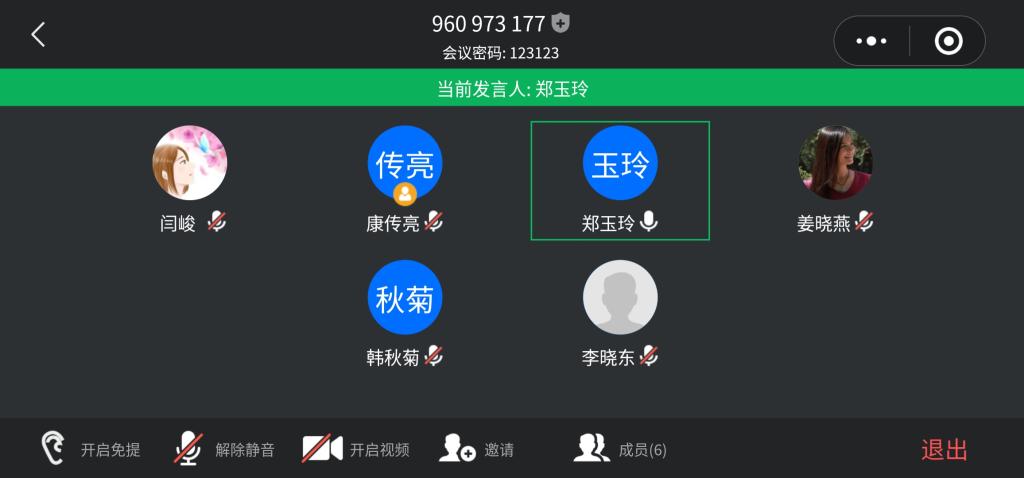Turn on speakerphone with 开启免提
1024x478 pixels.
pyautogui.click(x=89, y=449)
